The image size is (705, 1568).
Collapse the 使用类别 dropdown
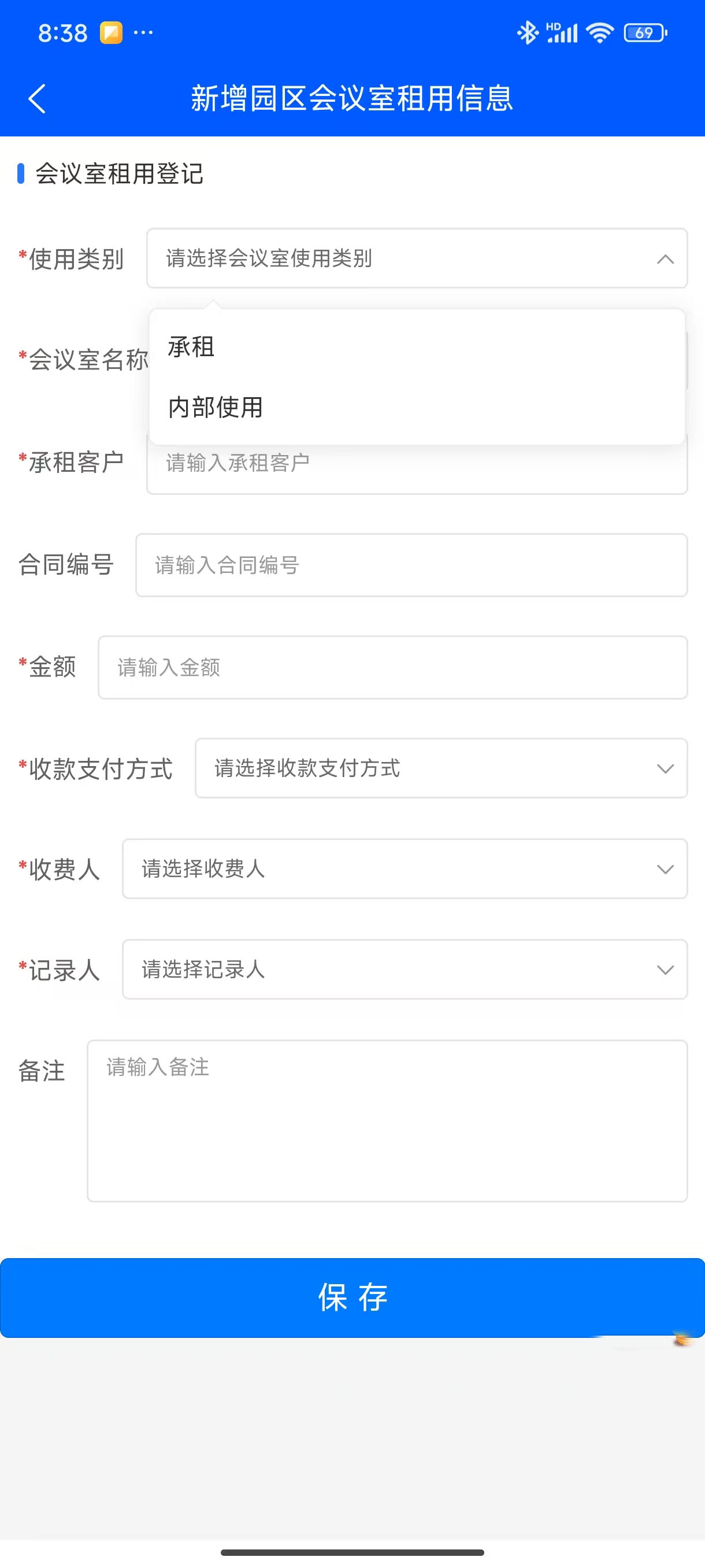tap(664, 258)
